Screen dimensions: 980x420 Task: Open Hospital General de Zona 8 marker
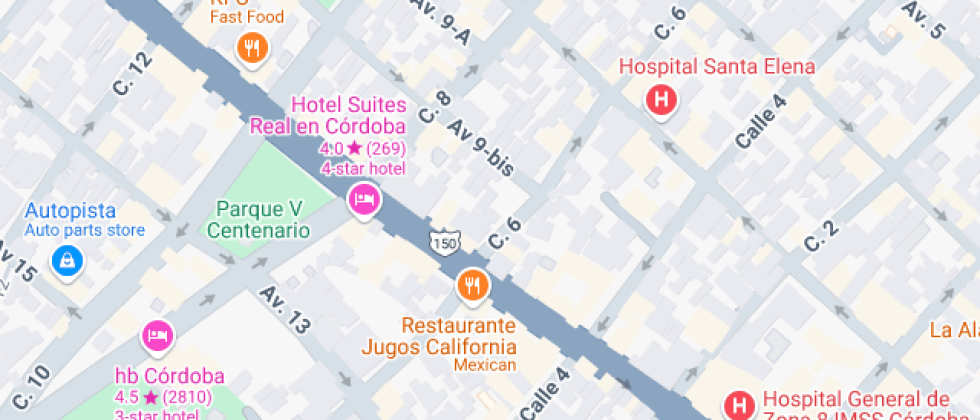(x=739, y=405)
